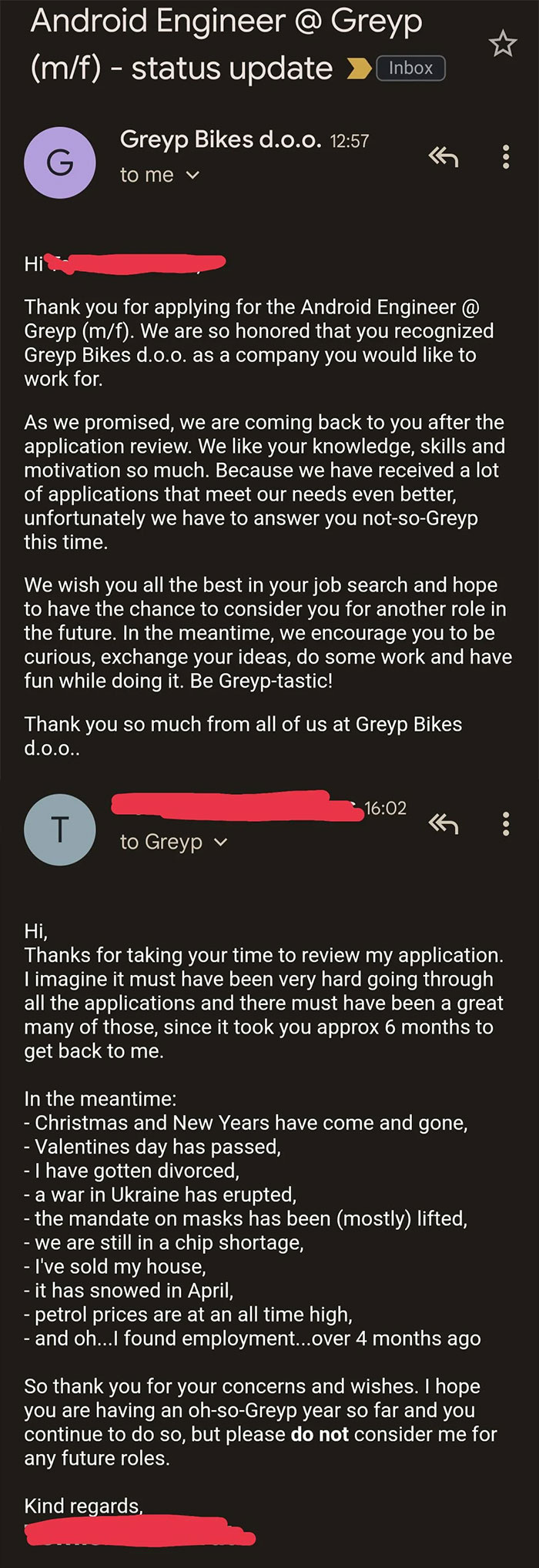Open the Greyp Bikes sender avatar
Viewport: 539px width, 1568px height.
[x=60, y=162]
